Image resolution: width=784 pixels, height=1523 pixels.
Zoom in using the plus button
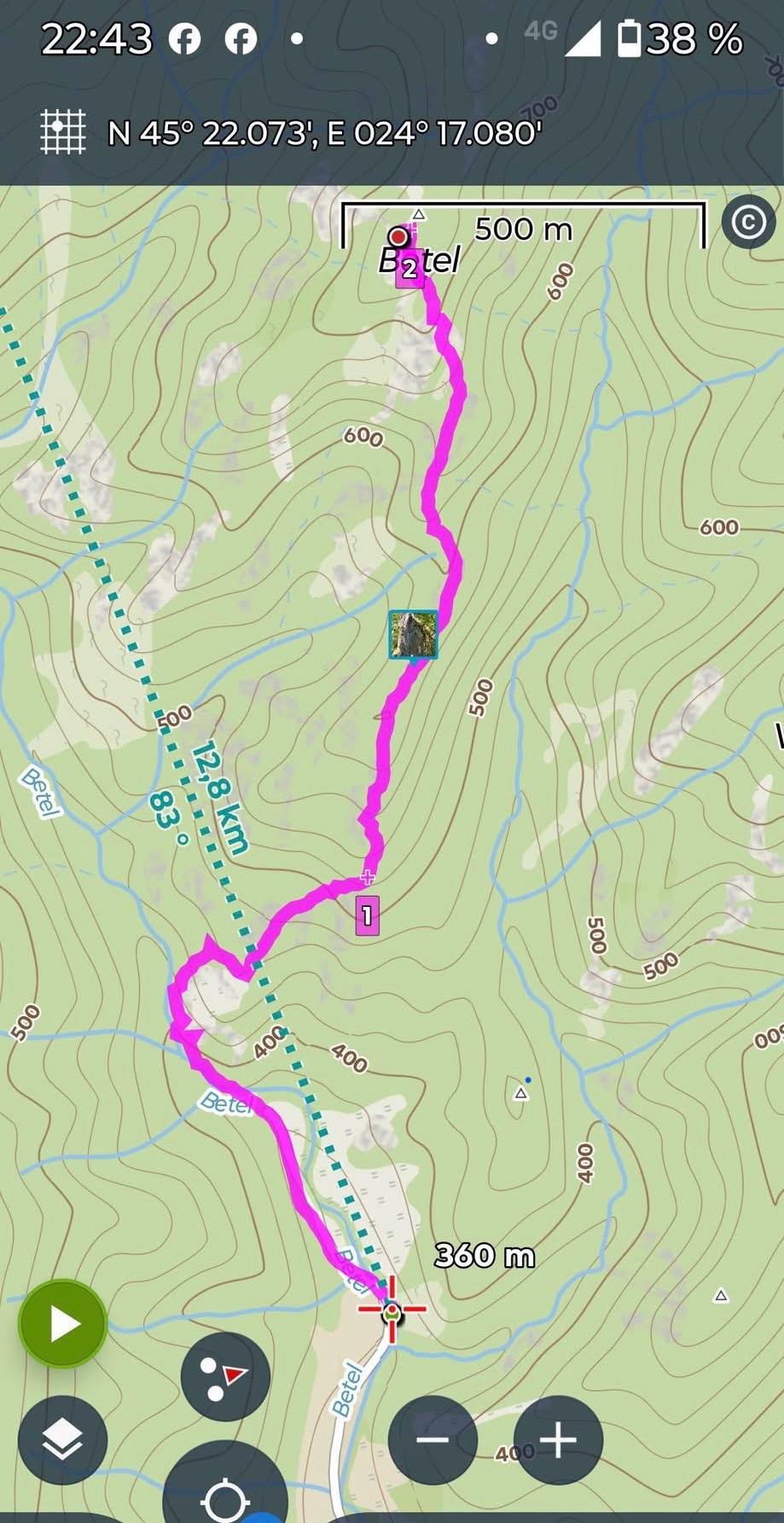(558, 1440)
